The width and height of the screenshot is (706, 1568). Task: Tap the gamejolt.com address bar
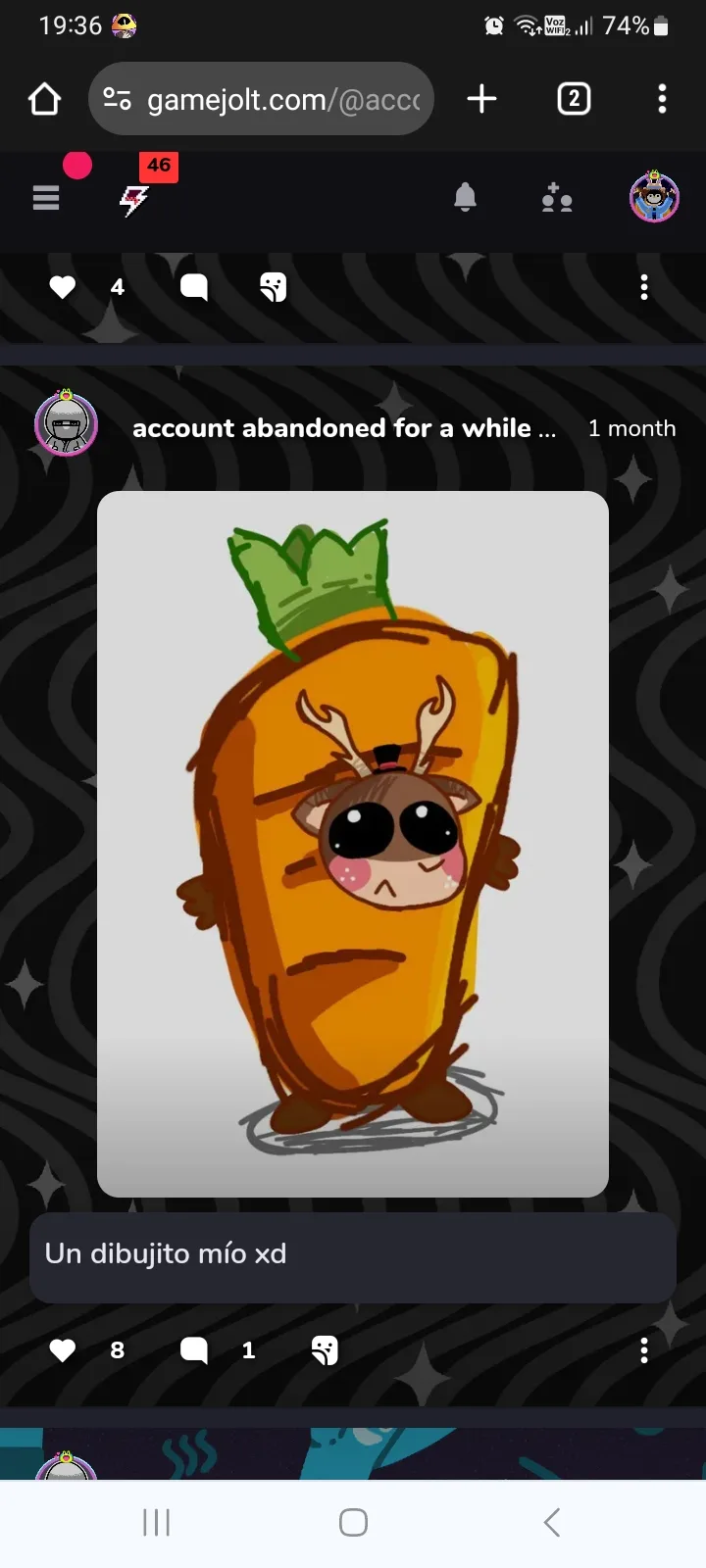[x=261, y=99]
